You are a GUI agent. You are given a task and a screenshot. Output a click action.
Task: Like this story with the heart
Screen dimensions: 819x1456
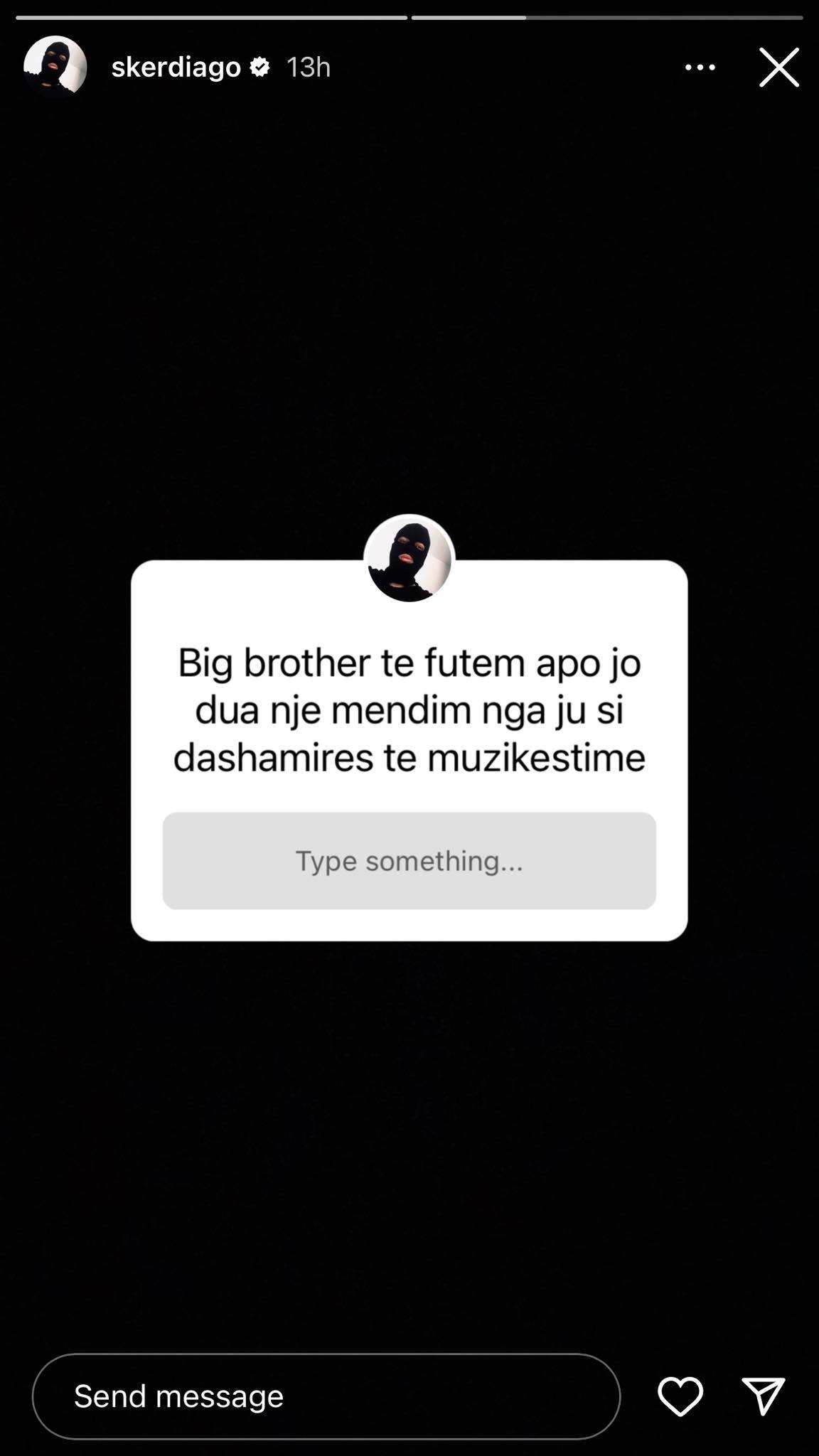click(680, 1396)
